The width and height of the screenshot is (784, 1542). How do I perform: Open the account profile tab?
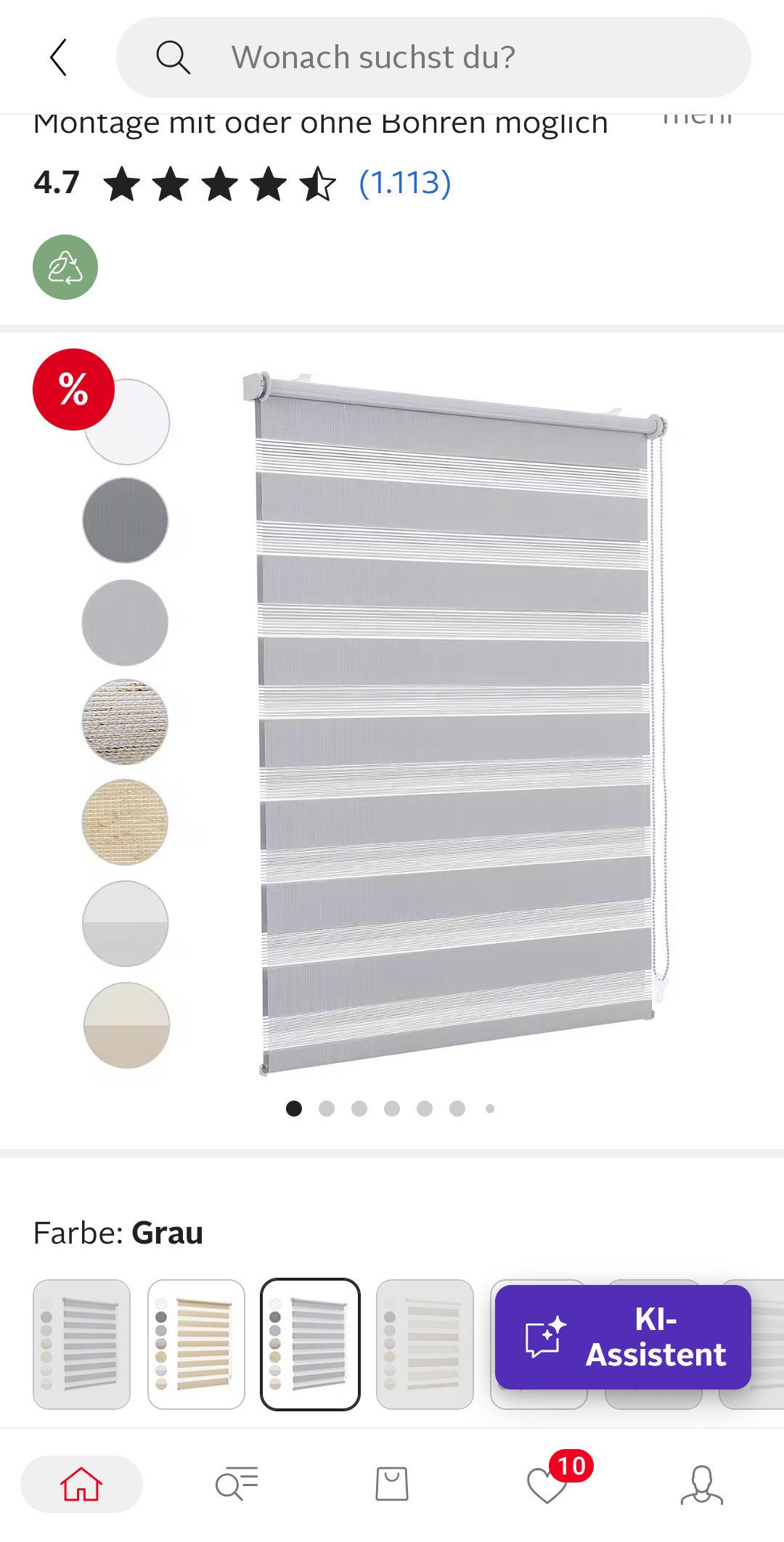tap(701, 1483)
